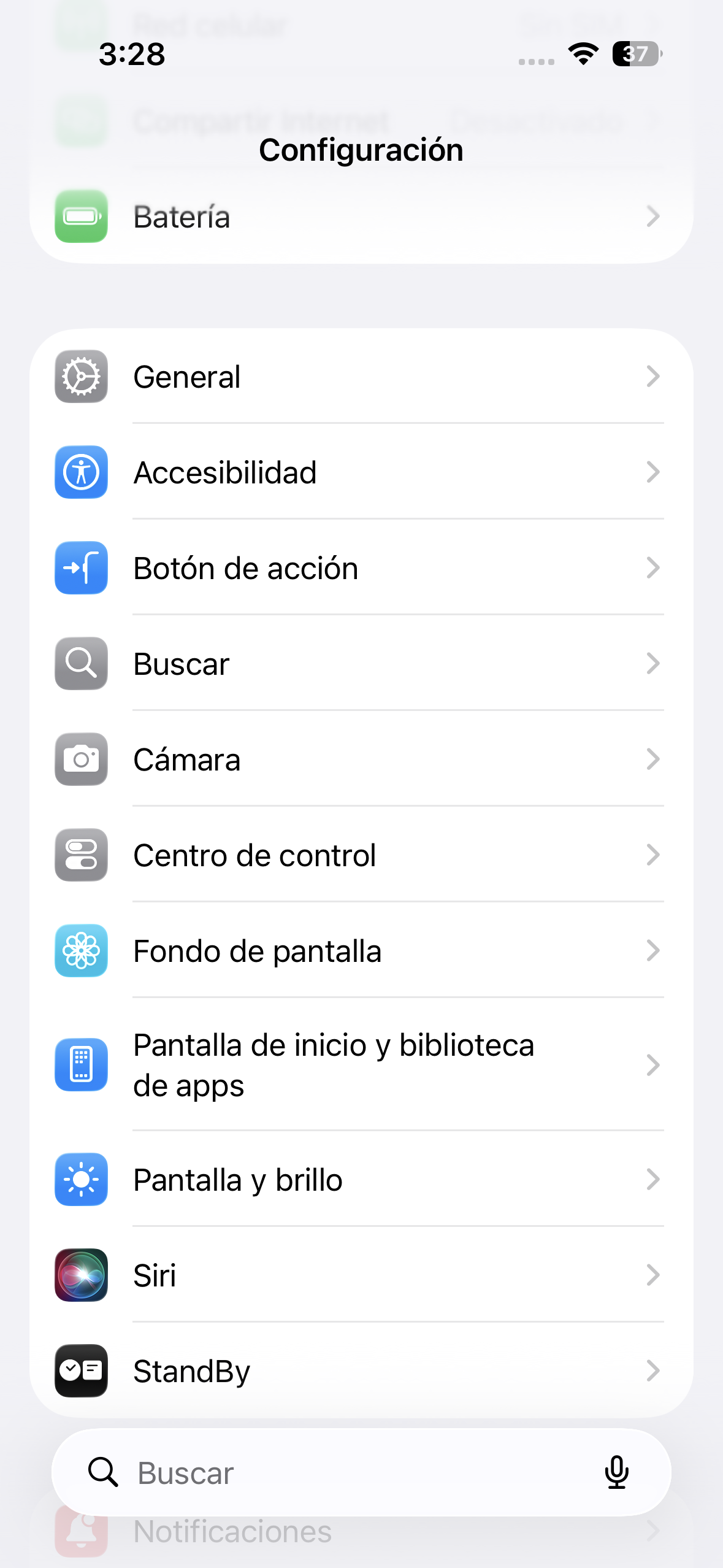Open Cámara settings
This screenshot has height=1568, width=723.
pos(361,759)
